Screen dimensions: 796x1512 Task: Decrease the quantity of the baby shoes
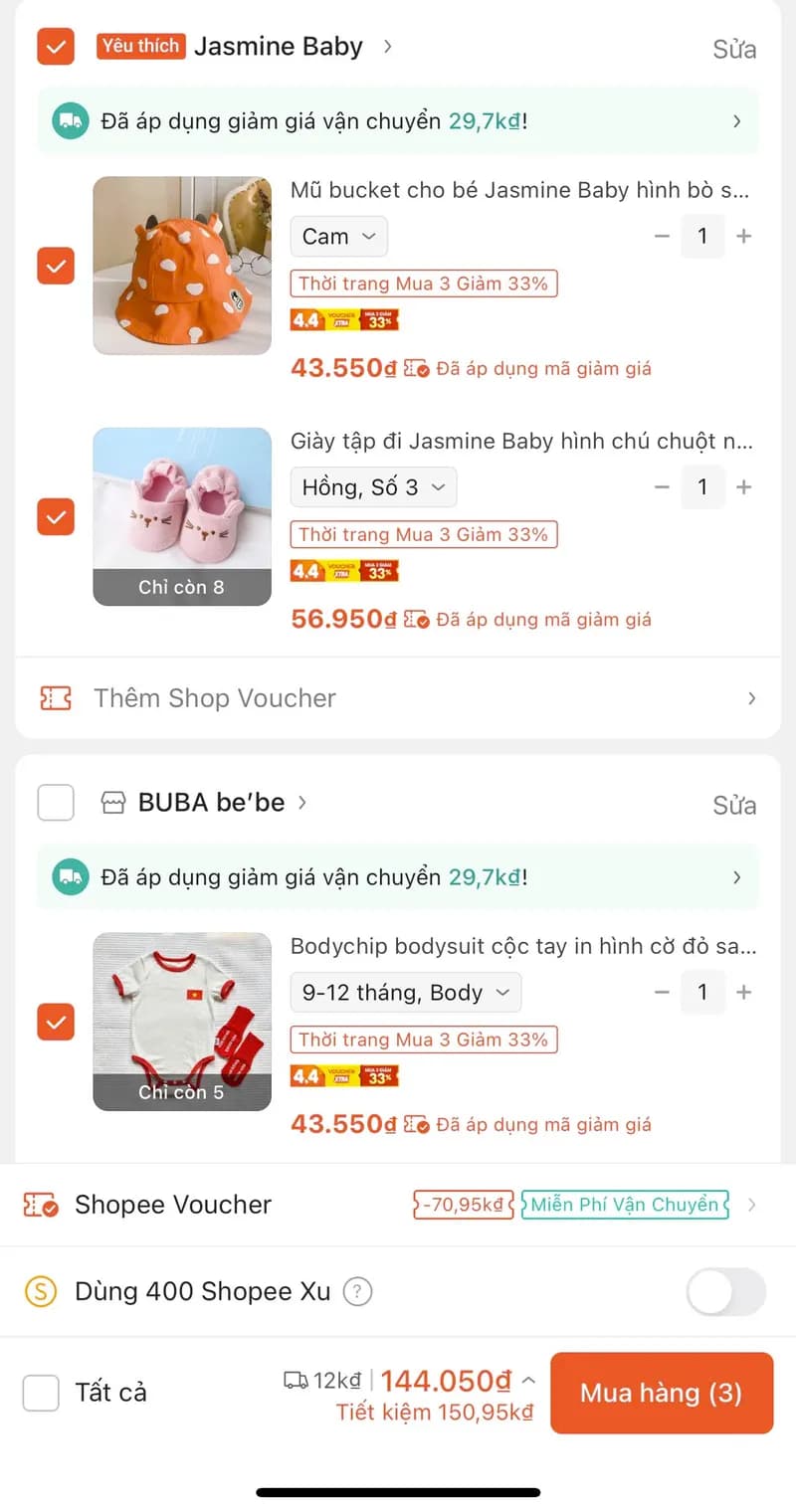[x=662, y=487]
